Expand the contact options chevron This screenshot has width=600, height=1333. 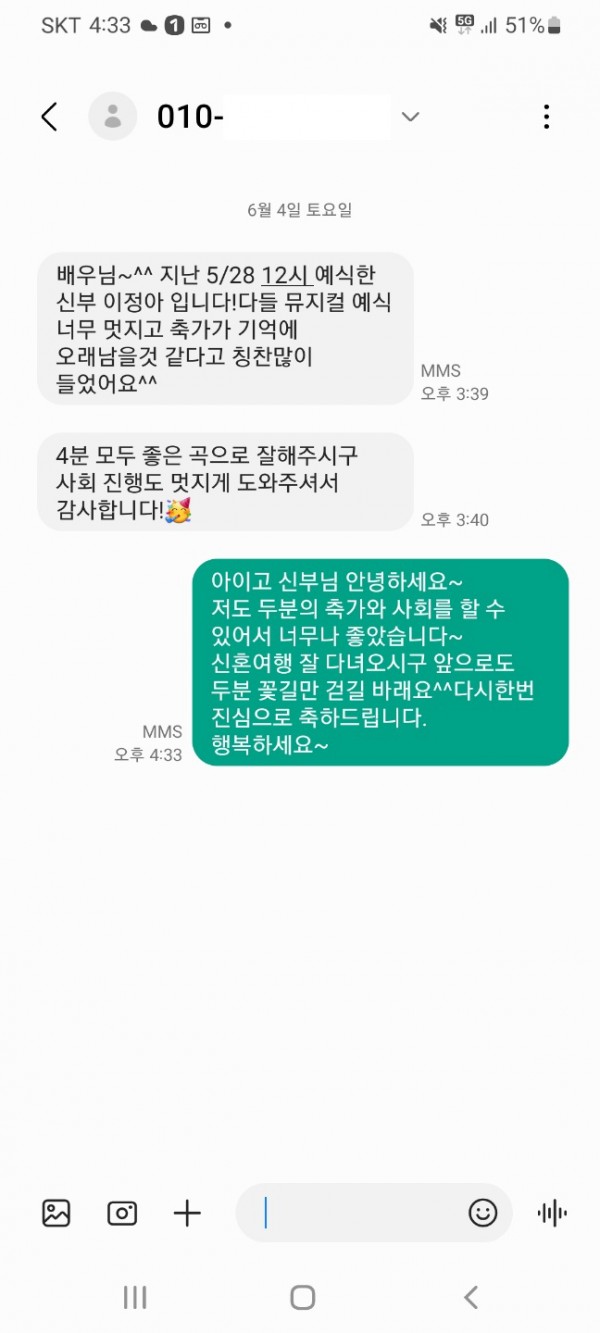410,117
